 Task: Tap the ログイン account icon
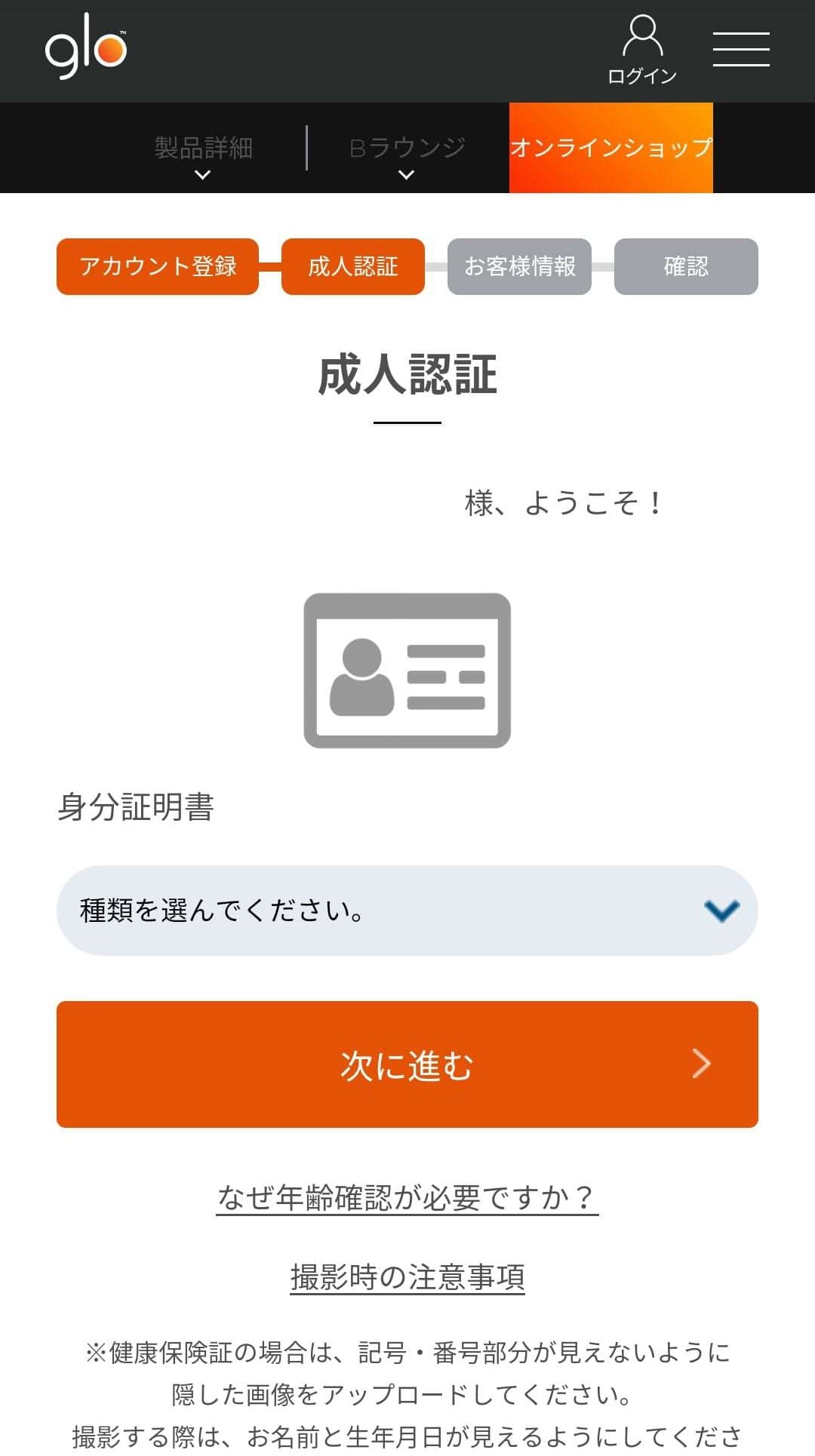tap(642, 50)
